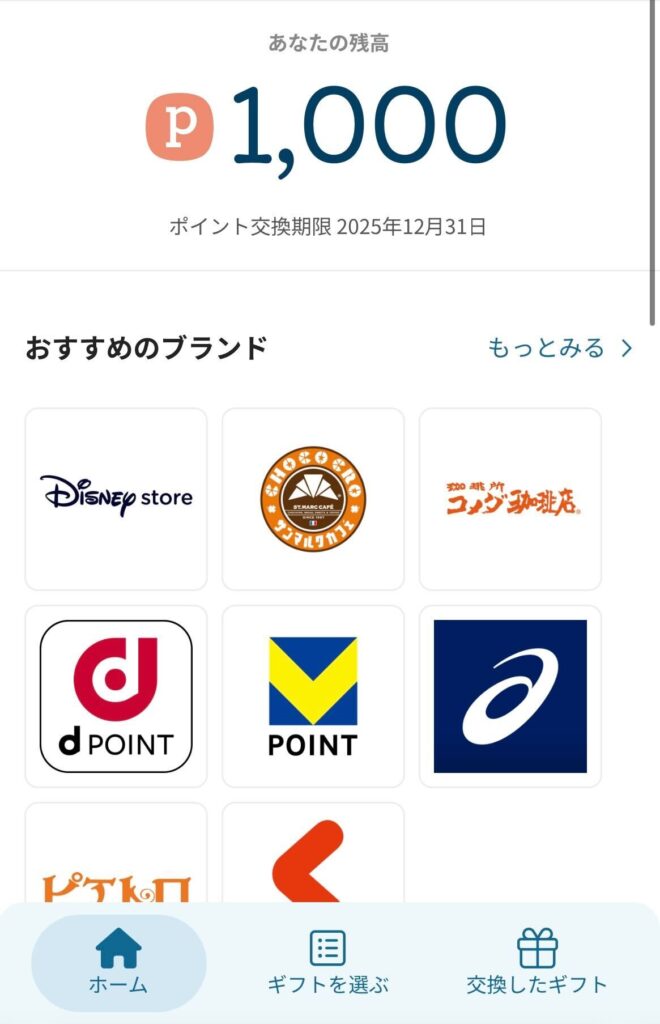
Task: Open the St. Marc Café brand card
Action: 313,498
